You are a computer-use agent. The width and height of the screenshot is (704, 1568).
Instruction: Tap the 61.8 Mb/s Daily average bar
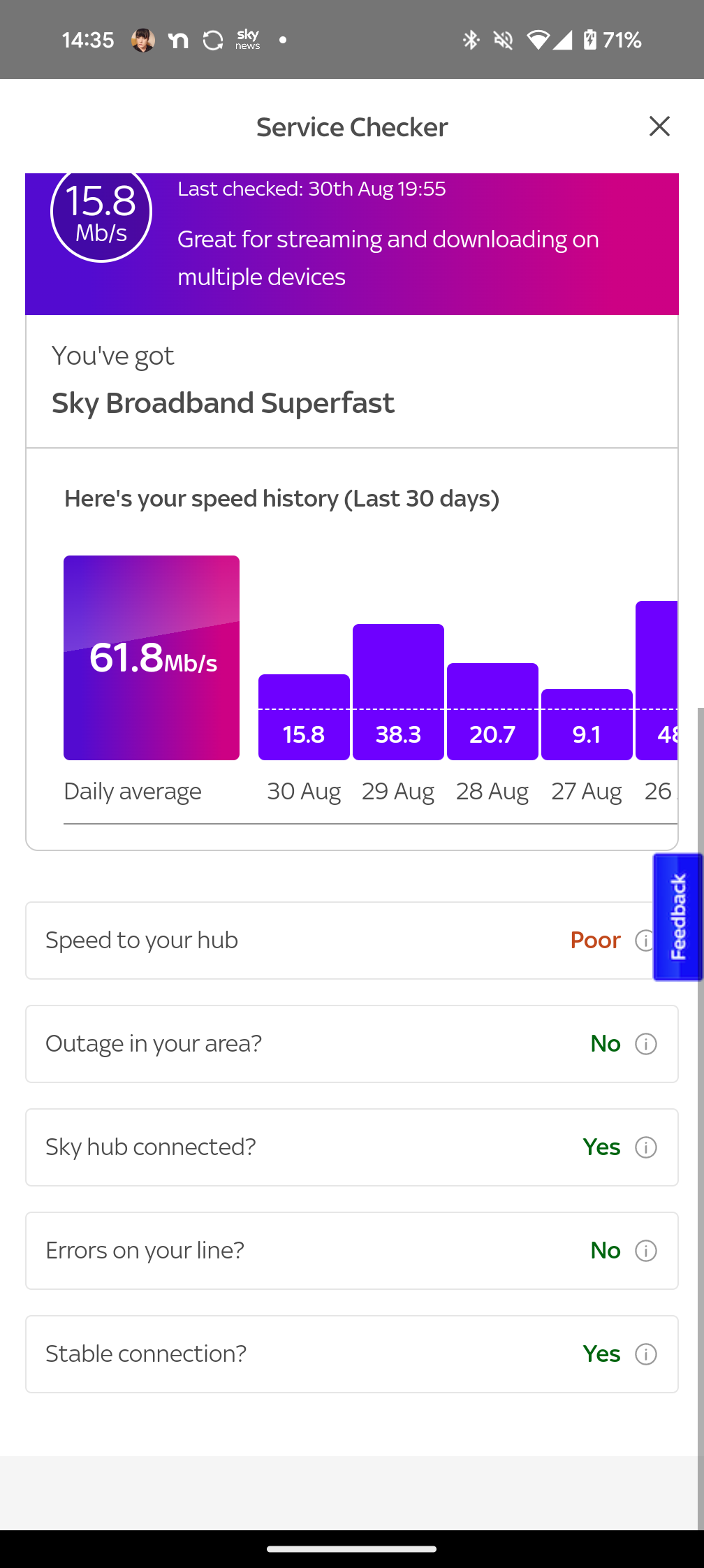[151, 657]
